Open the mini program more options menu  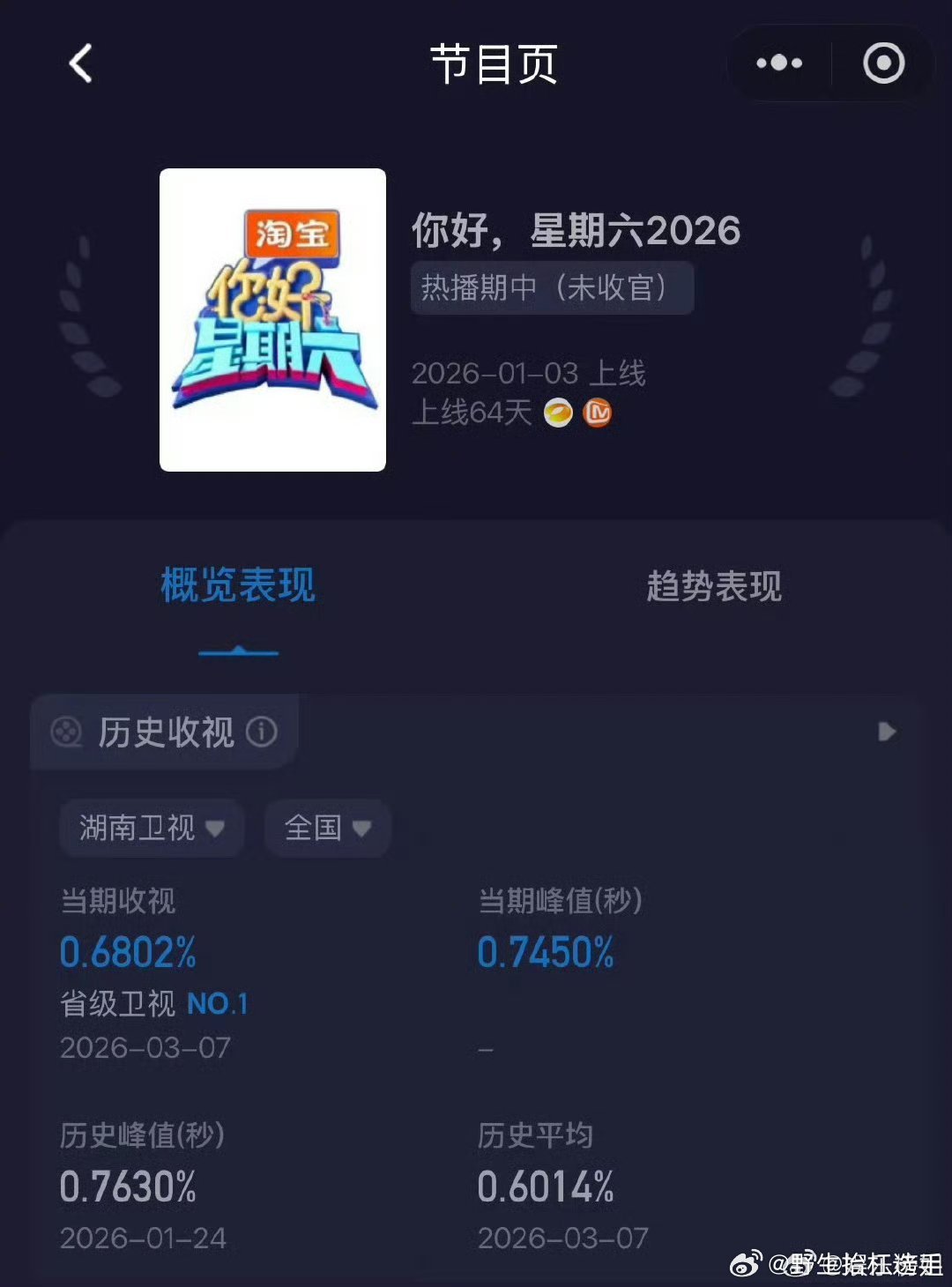click(x=777, y=63)
